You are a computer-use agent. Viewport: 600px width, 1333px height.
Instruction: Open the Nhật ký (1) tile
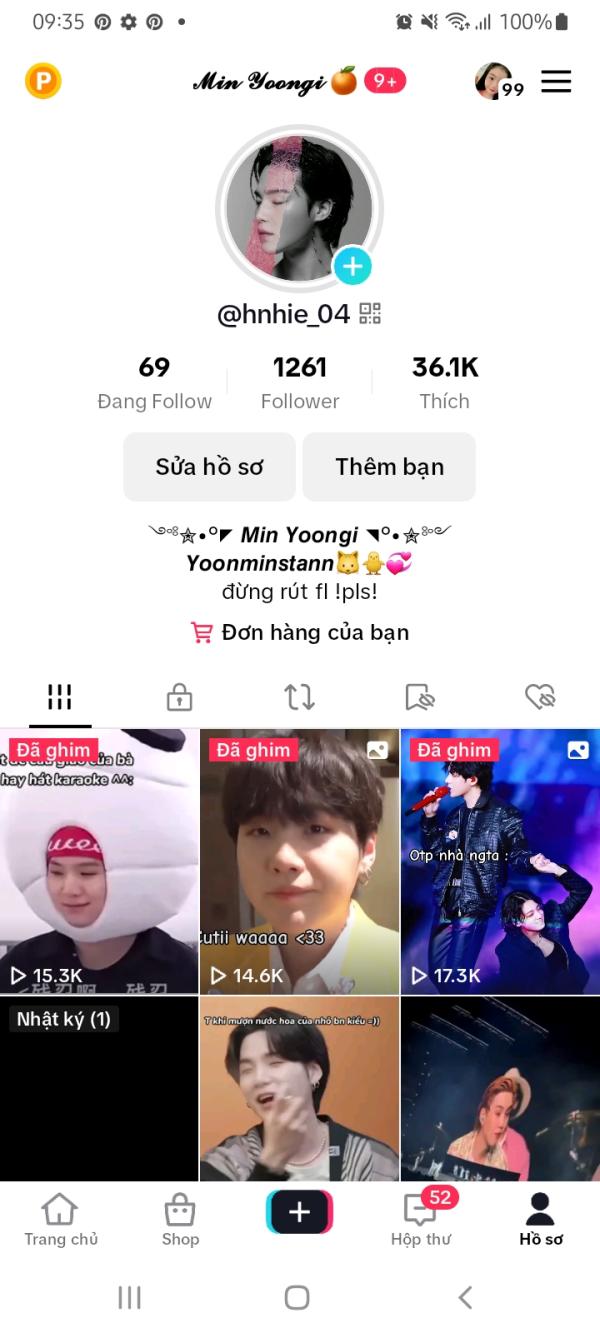[x=99, y=1088]
